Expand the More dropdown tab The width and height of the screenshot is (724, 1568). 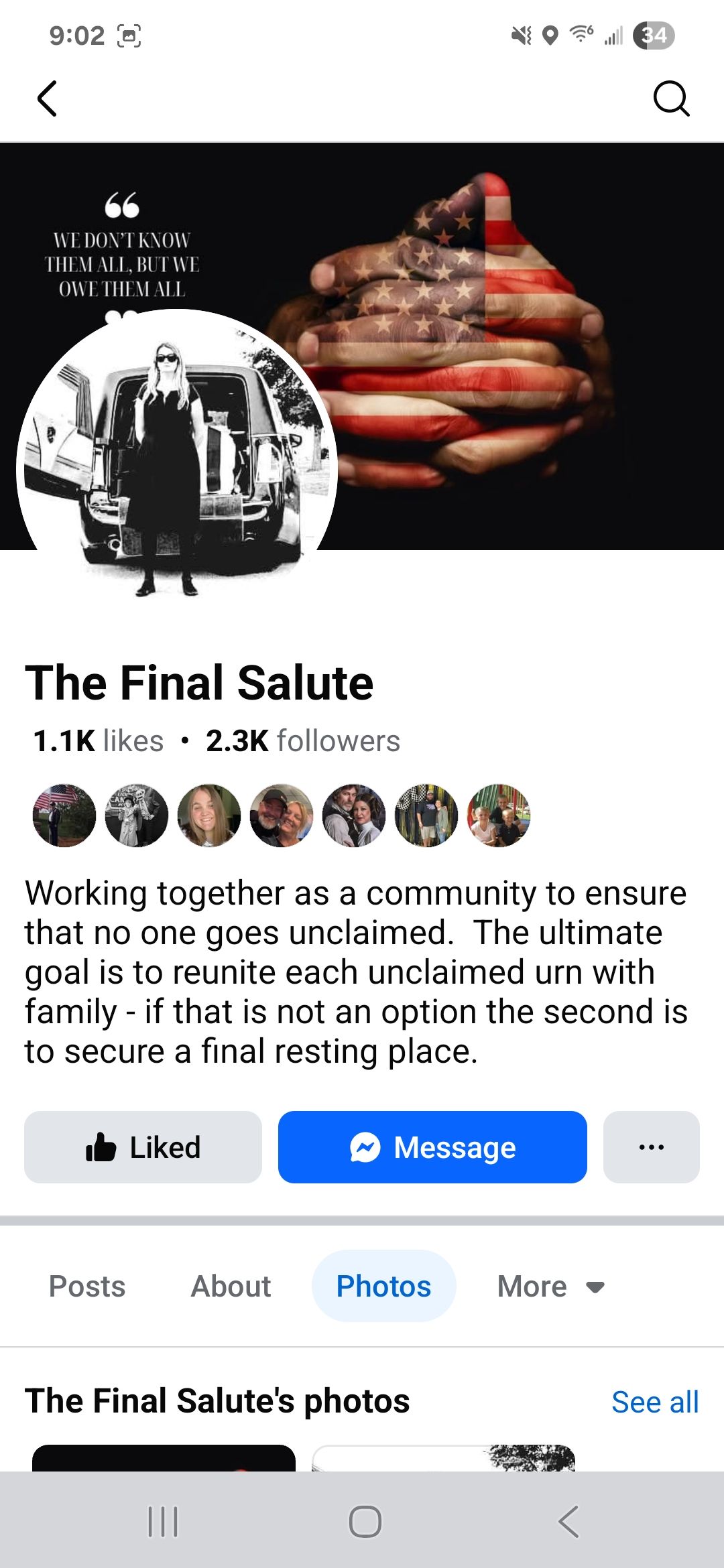(550, 1286)
